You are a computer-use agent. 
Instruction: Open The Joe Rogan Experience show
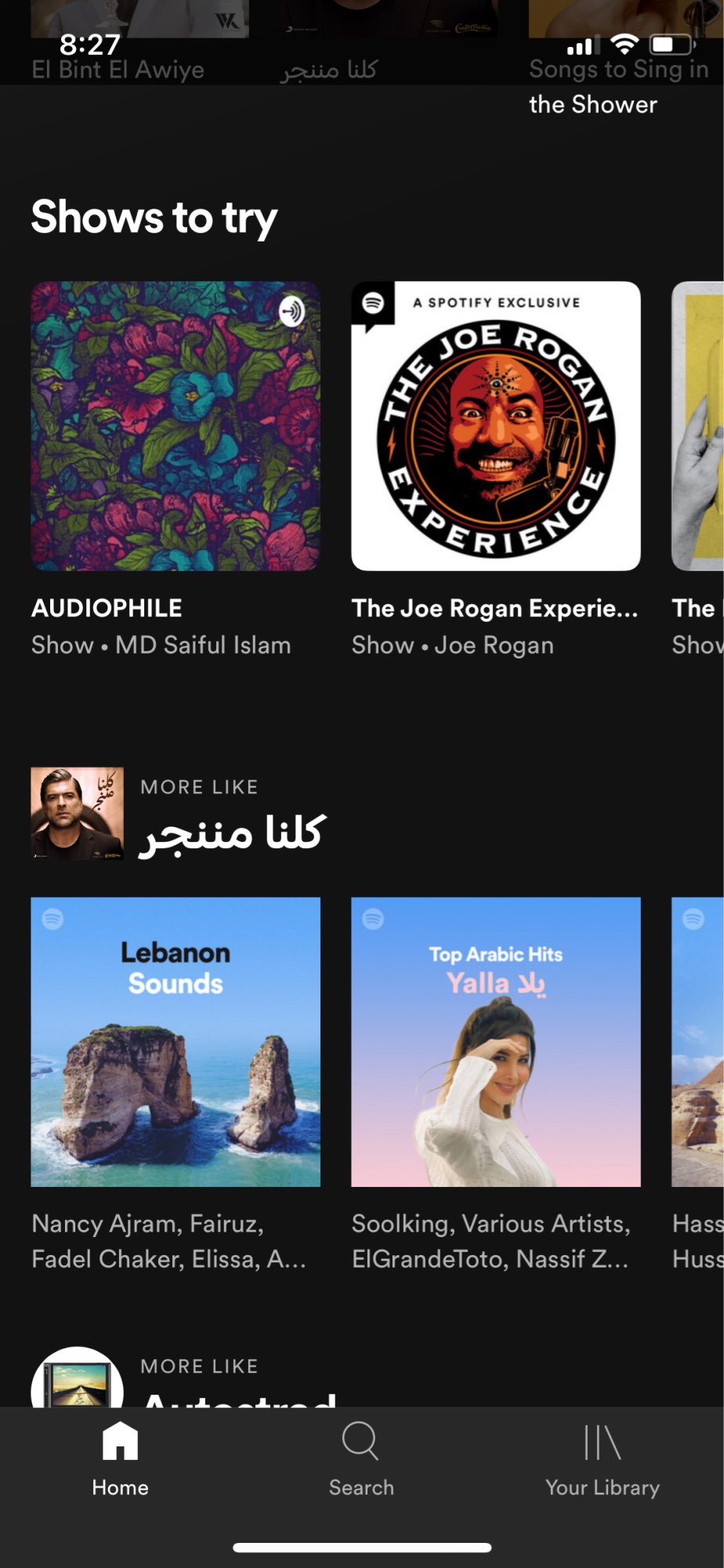click(496, 426)
